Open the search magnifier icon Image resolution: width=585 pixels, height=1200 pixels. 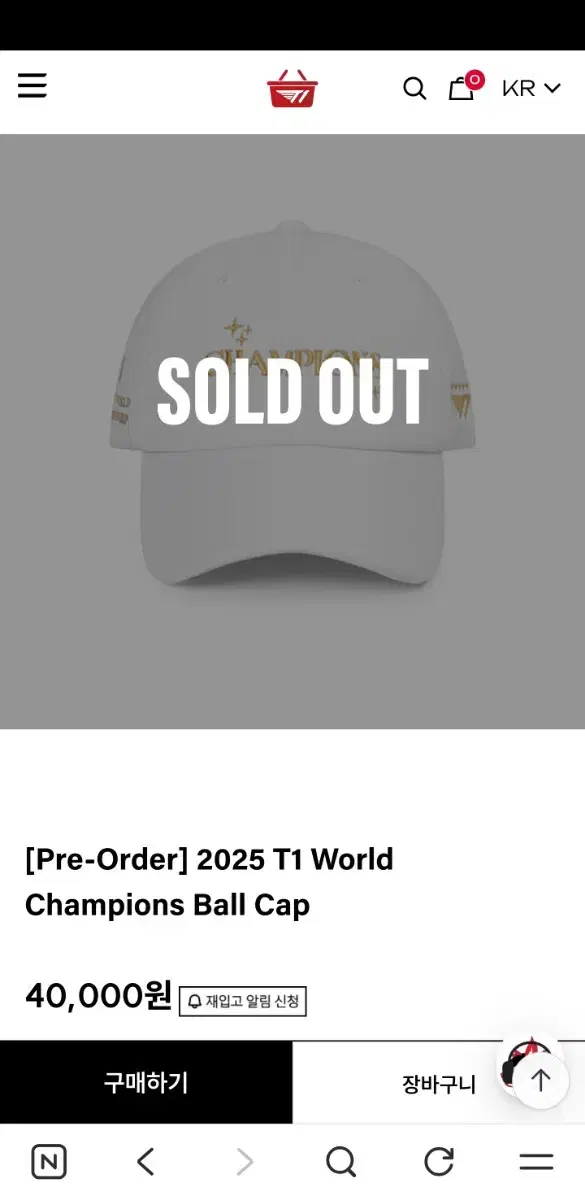coord(414,88)
